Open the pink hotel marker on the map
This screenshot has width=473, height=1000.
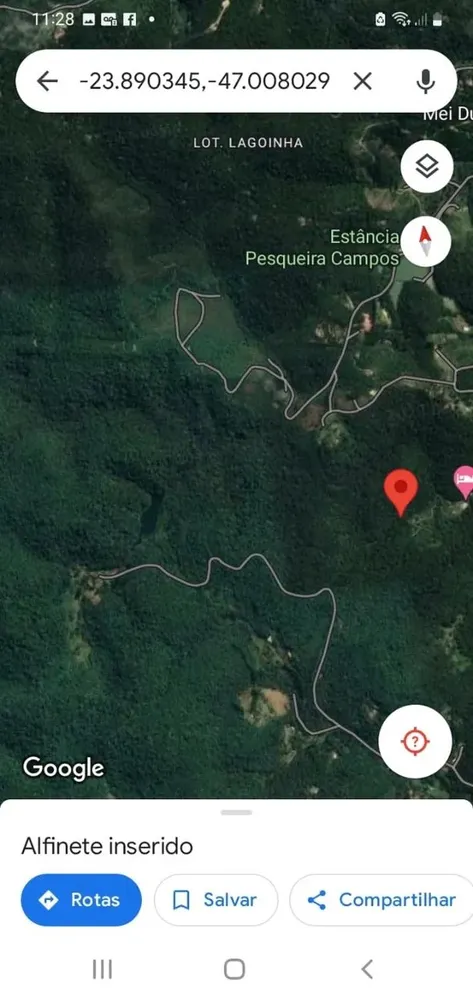(465, 482)
